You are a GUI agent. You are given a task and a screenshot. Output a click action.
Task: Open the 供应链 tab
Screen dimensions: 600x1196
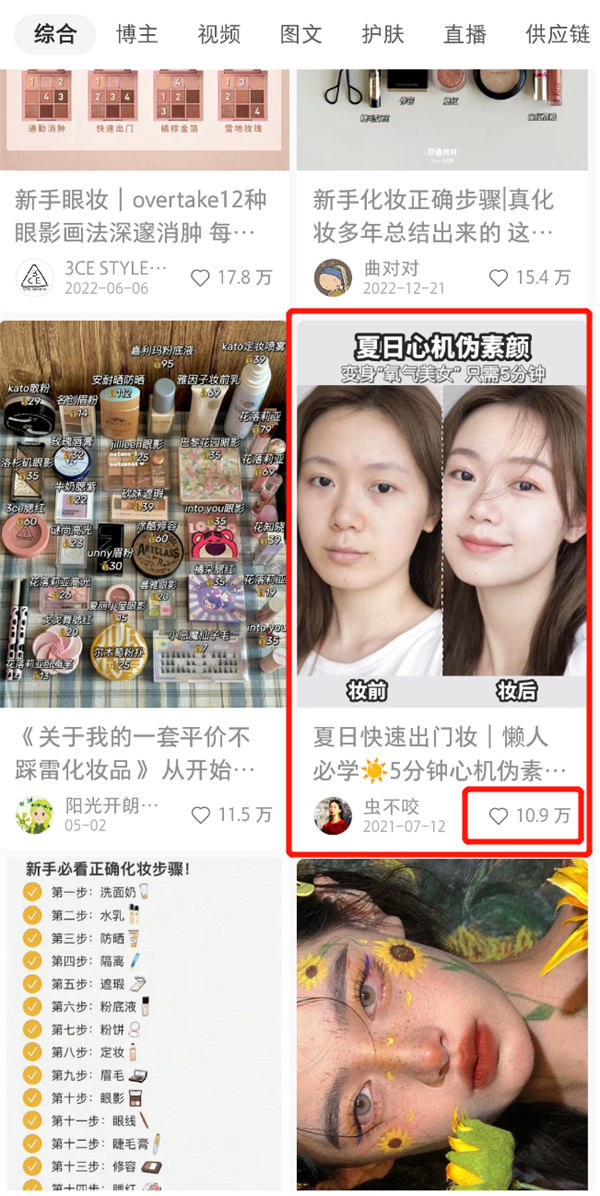[557, 34]
